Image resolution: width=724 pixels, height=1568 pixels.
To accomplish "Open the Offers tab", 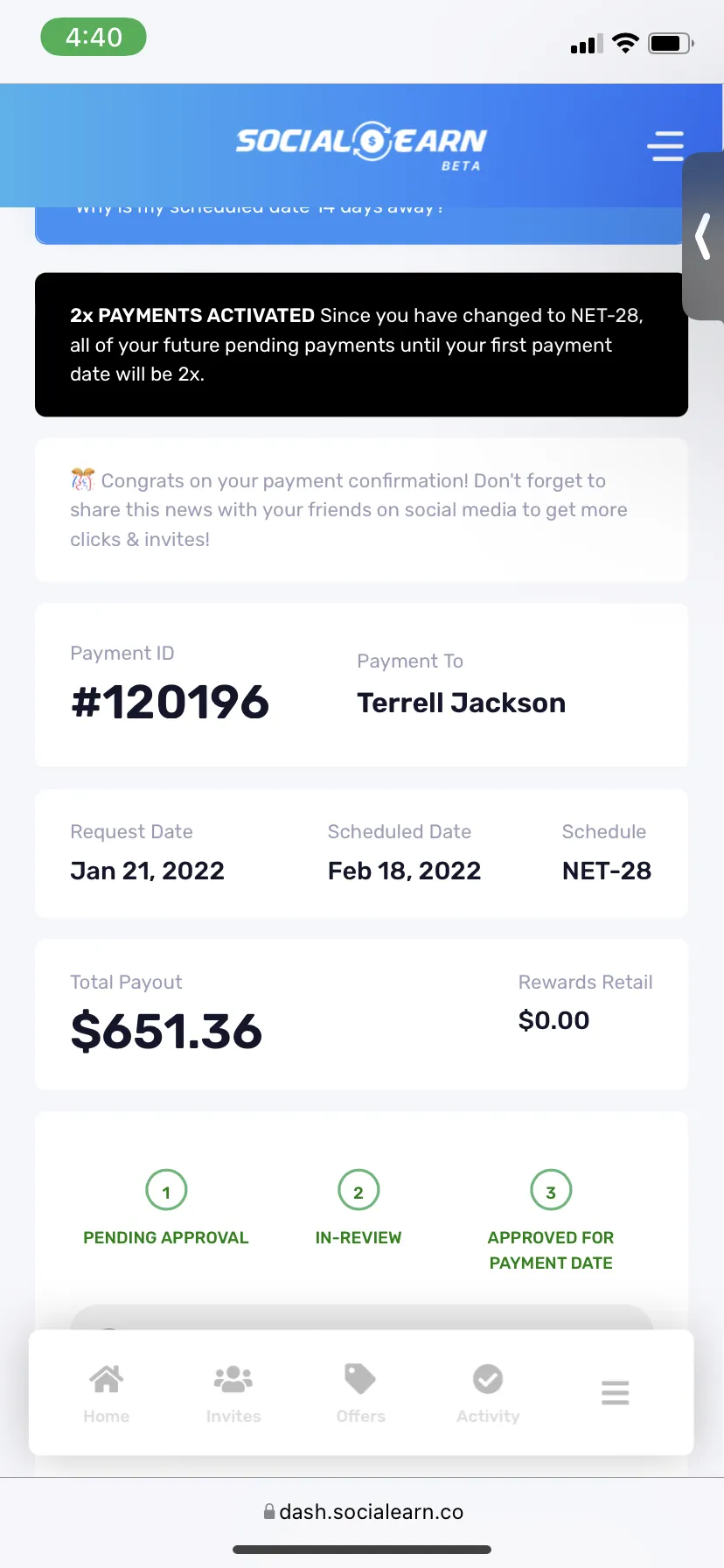I will [360, 1393].
